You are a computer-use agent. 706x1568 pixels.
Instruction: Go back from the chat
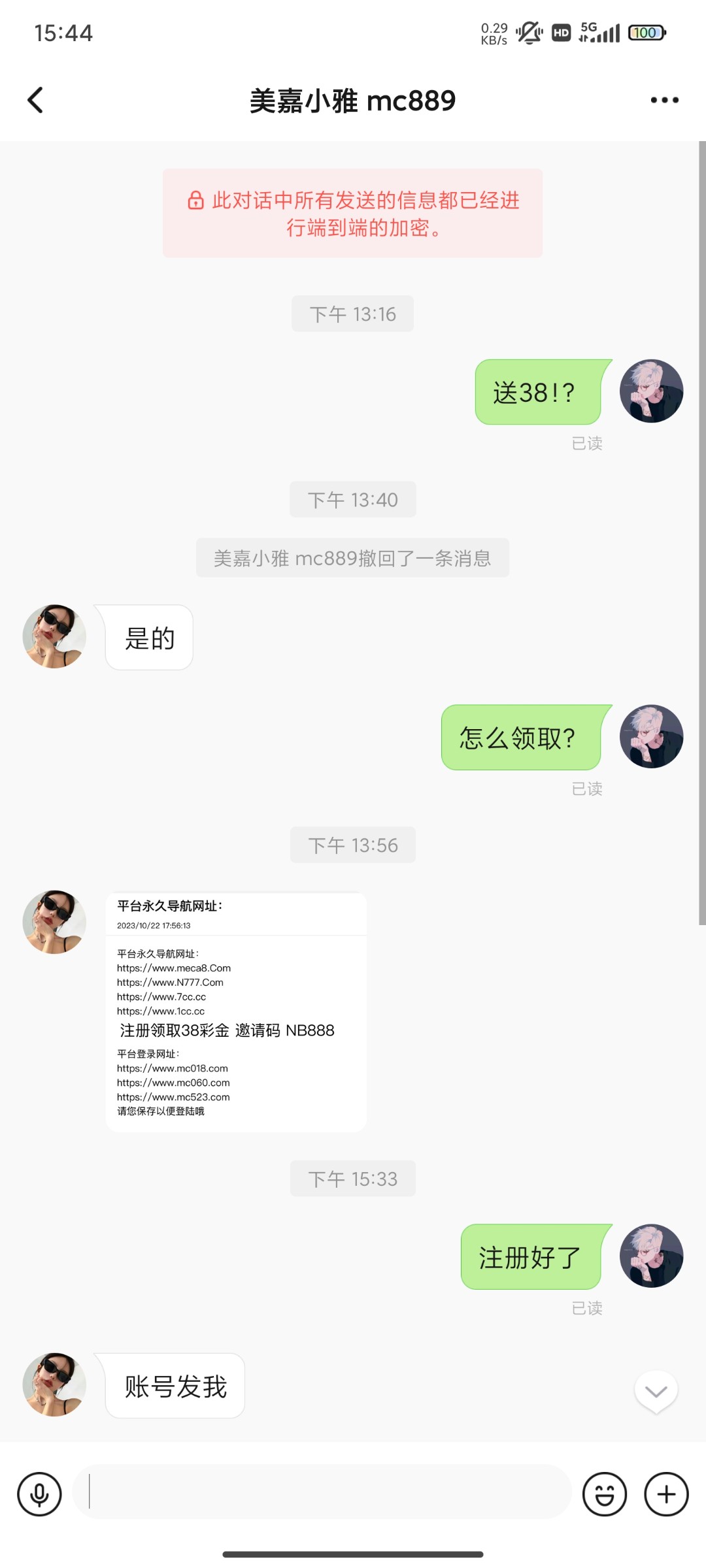(x=35, y=100)
